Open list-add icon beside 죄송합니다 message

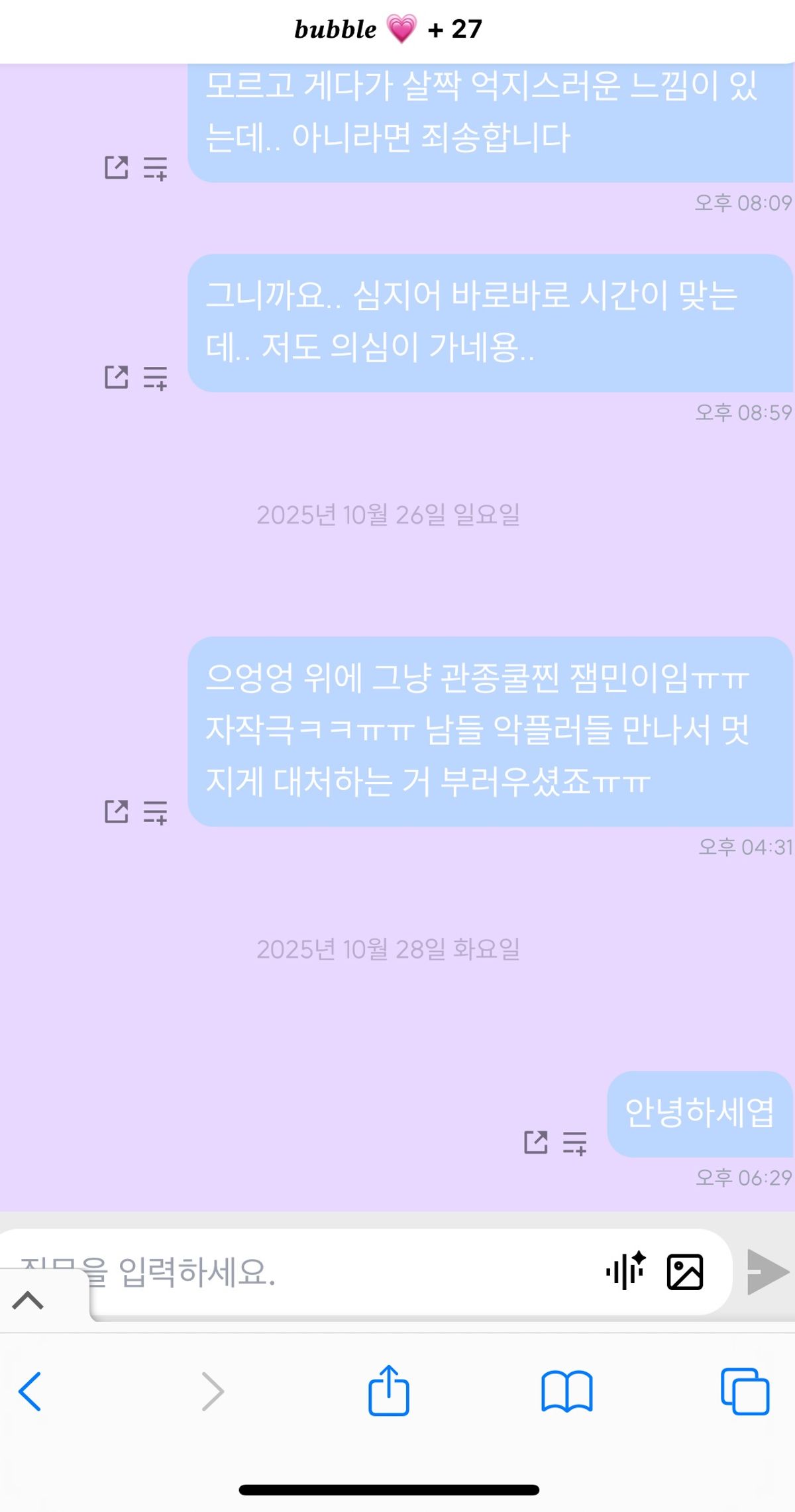click(155, 168)
